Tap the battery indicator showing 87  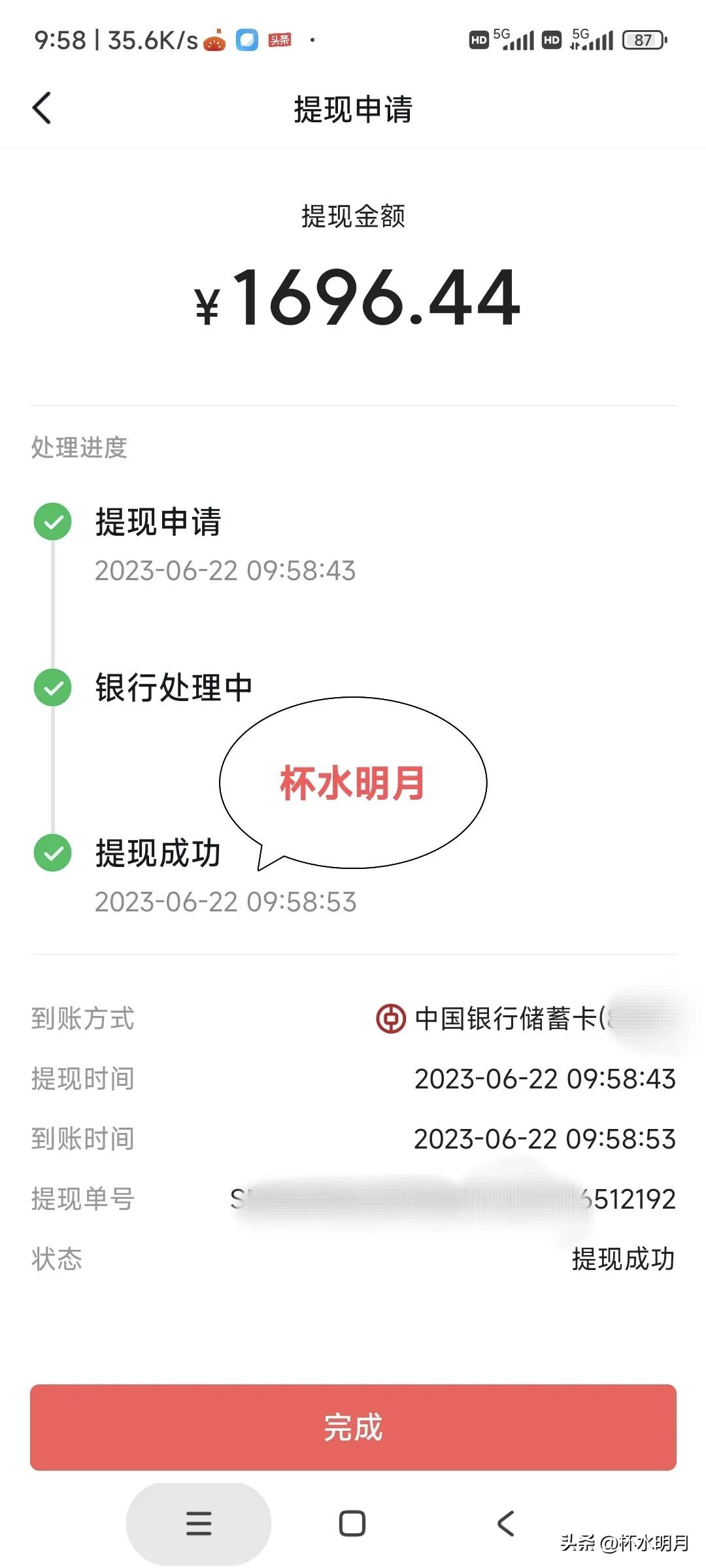coord(643,41)
